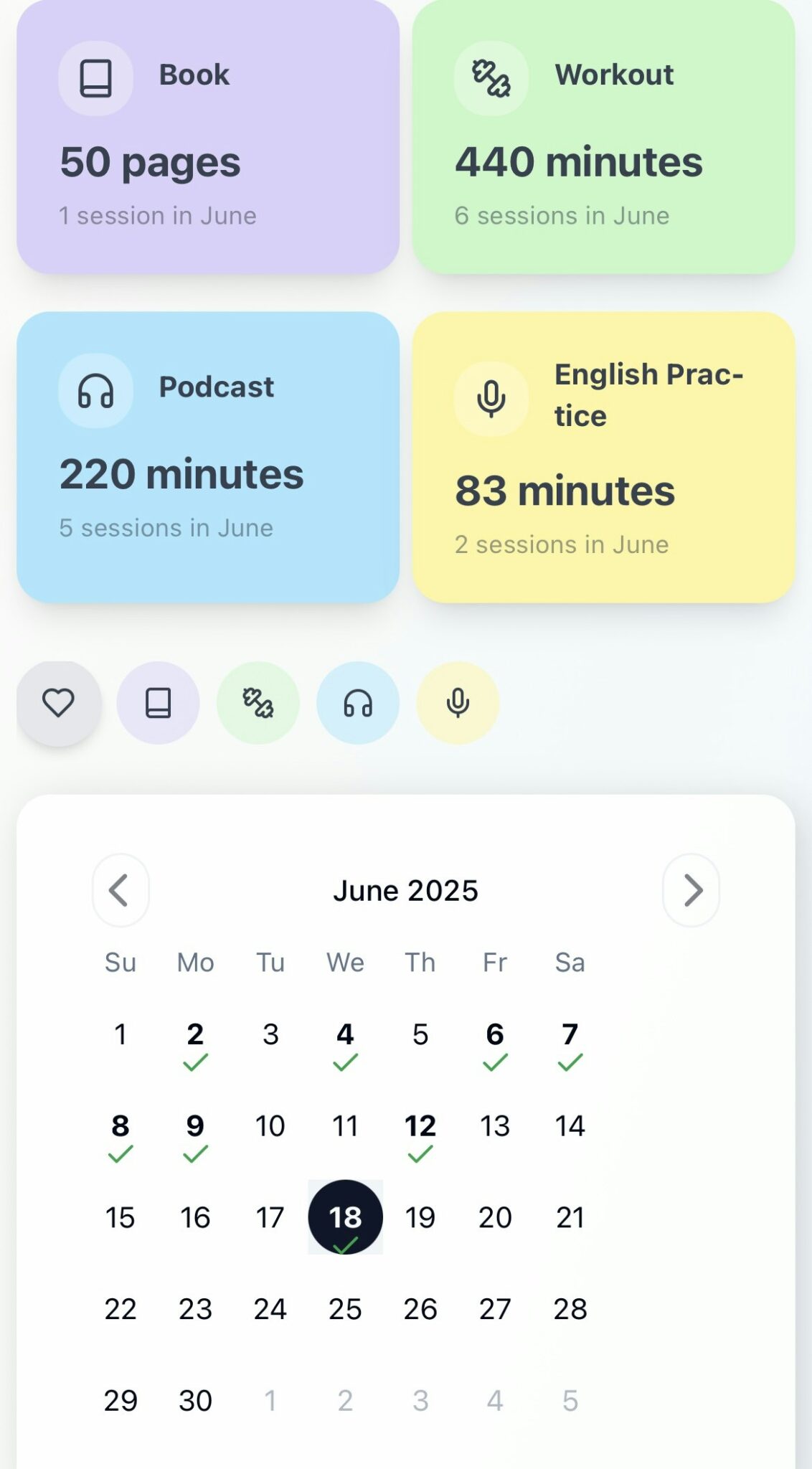This screenshot has height=1469, width=812.
Task: Open the Podcast activity card
Action: point(207,457)
